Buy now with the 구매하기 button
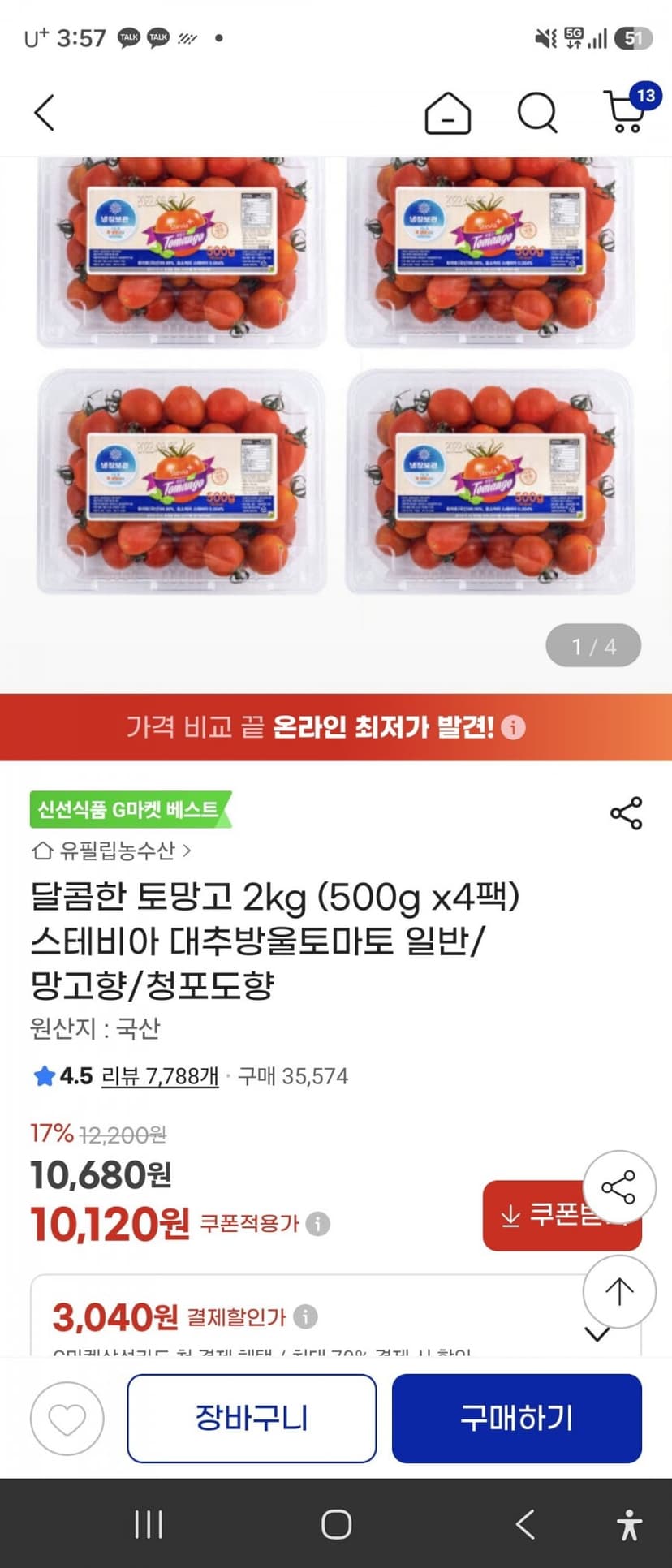The height and width of the screenshot is (1568, 672). point(517,1419)
